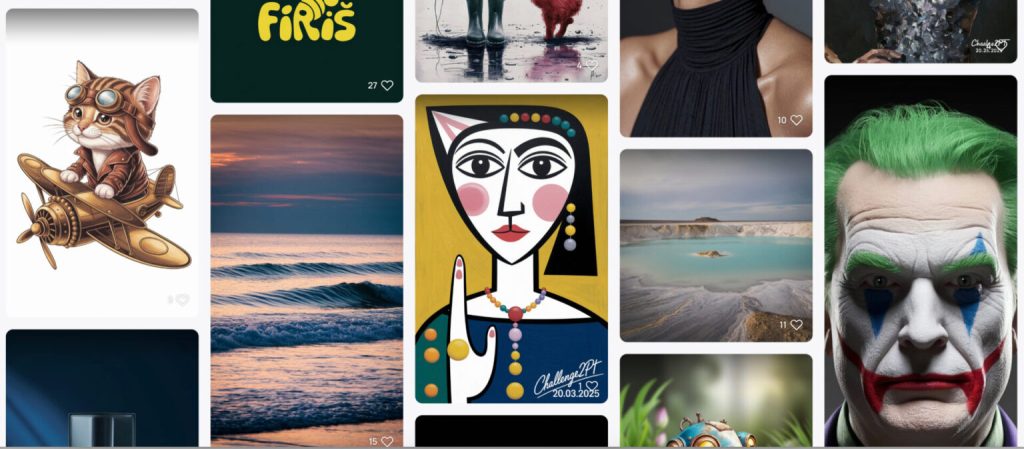The width and height of the screenshot is (1024, 449).
Task: Like the cubist woman portrait image
Action: point(592,386)
